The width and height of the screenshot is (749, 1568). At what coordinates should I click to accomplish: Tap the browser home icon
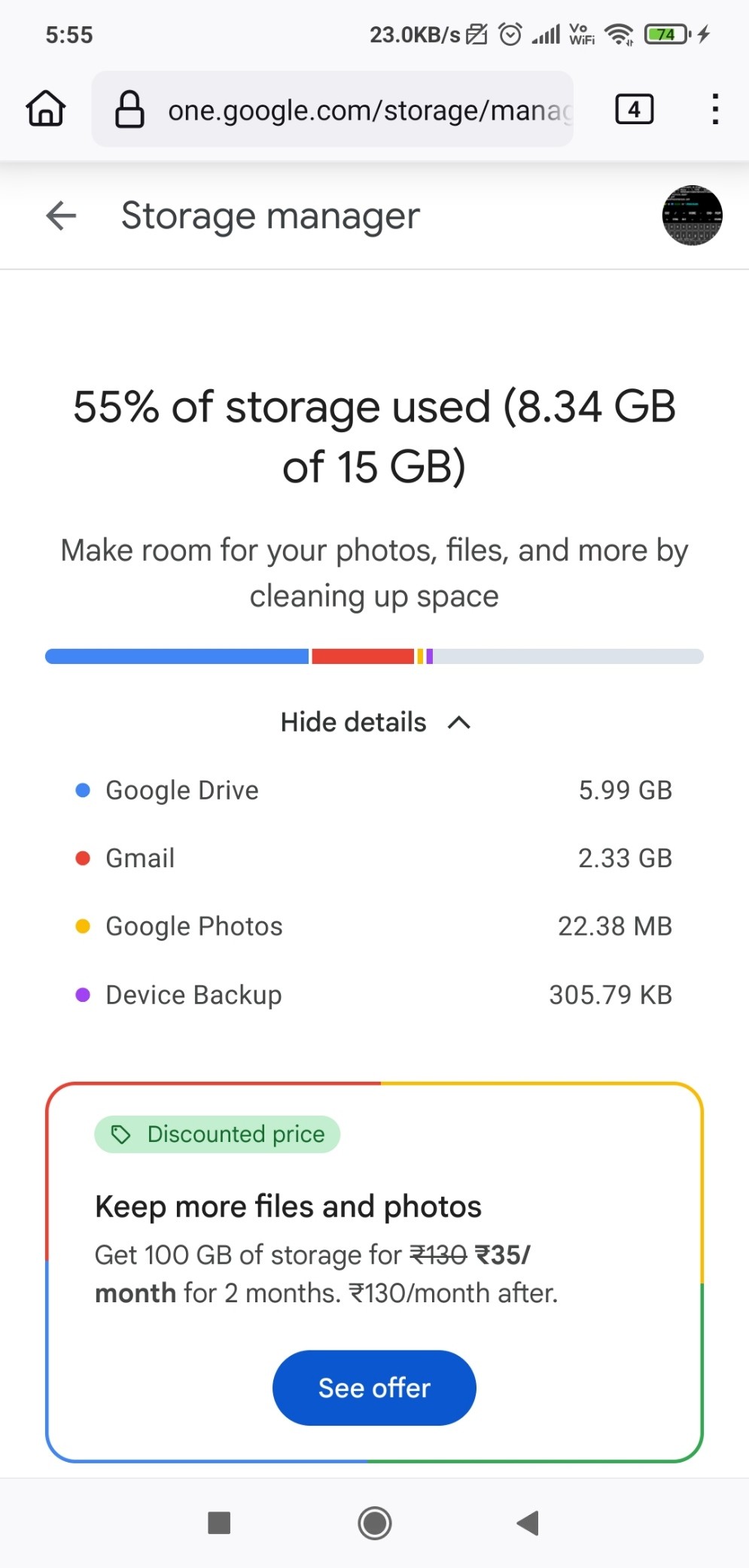click(x=46, y=109)
